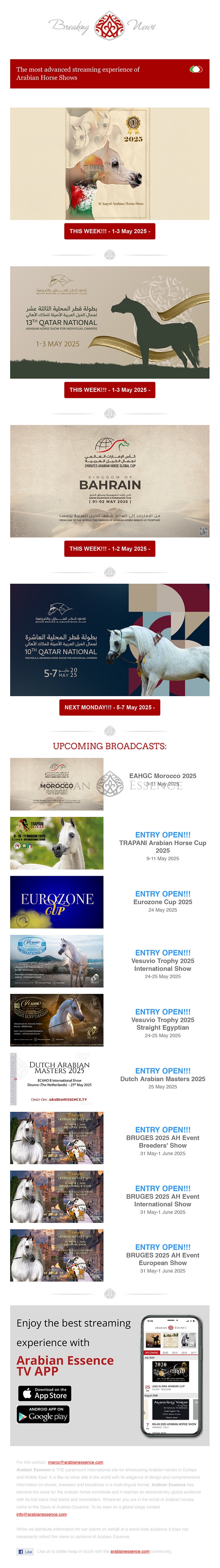Viewport: 220px width, 1568px height.
Task: Open ENTRY OPEN for Vesuvio Trophy Straight Egyptian
Action: tap(162, 1012)
